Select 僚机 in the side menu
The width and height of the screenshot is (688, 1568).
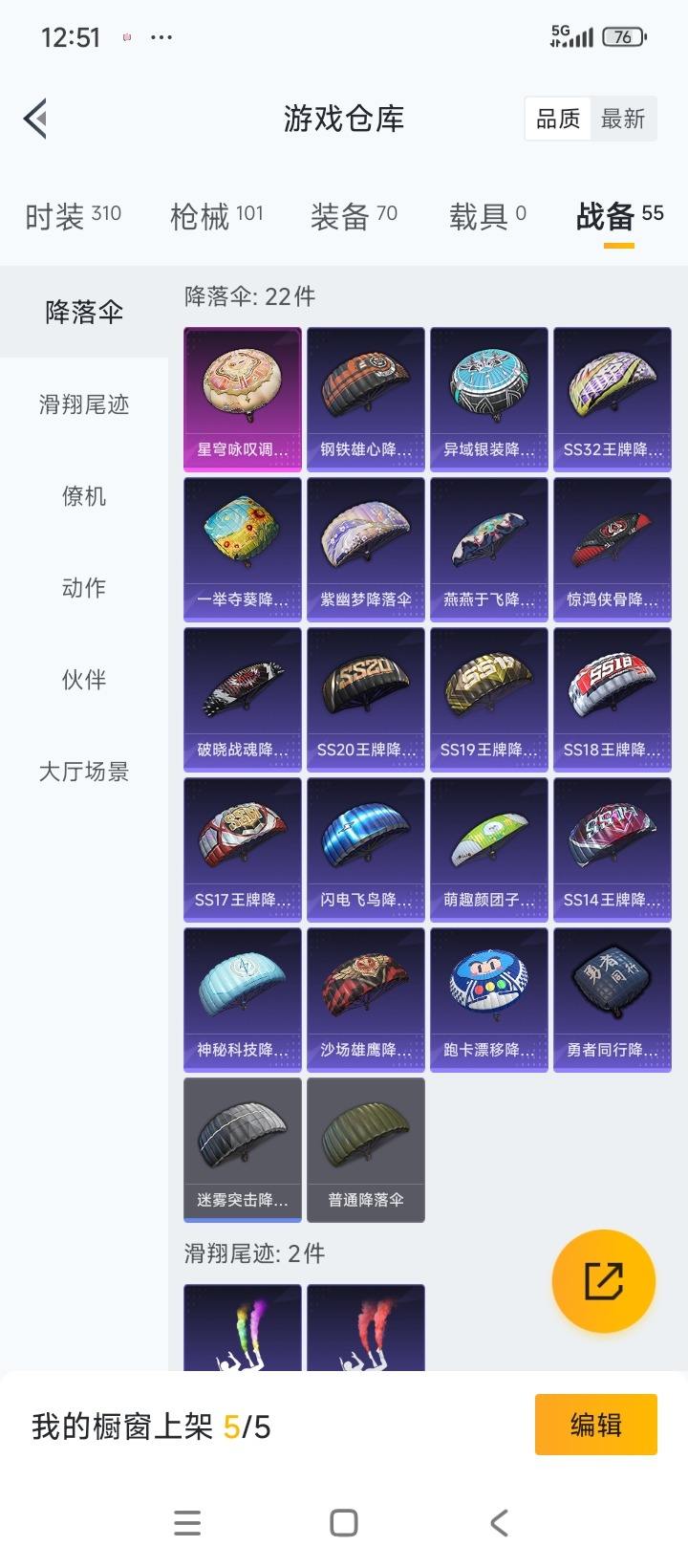tap(84, 496)
